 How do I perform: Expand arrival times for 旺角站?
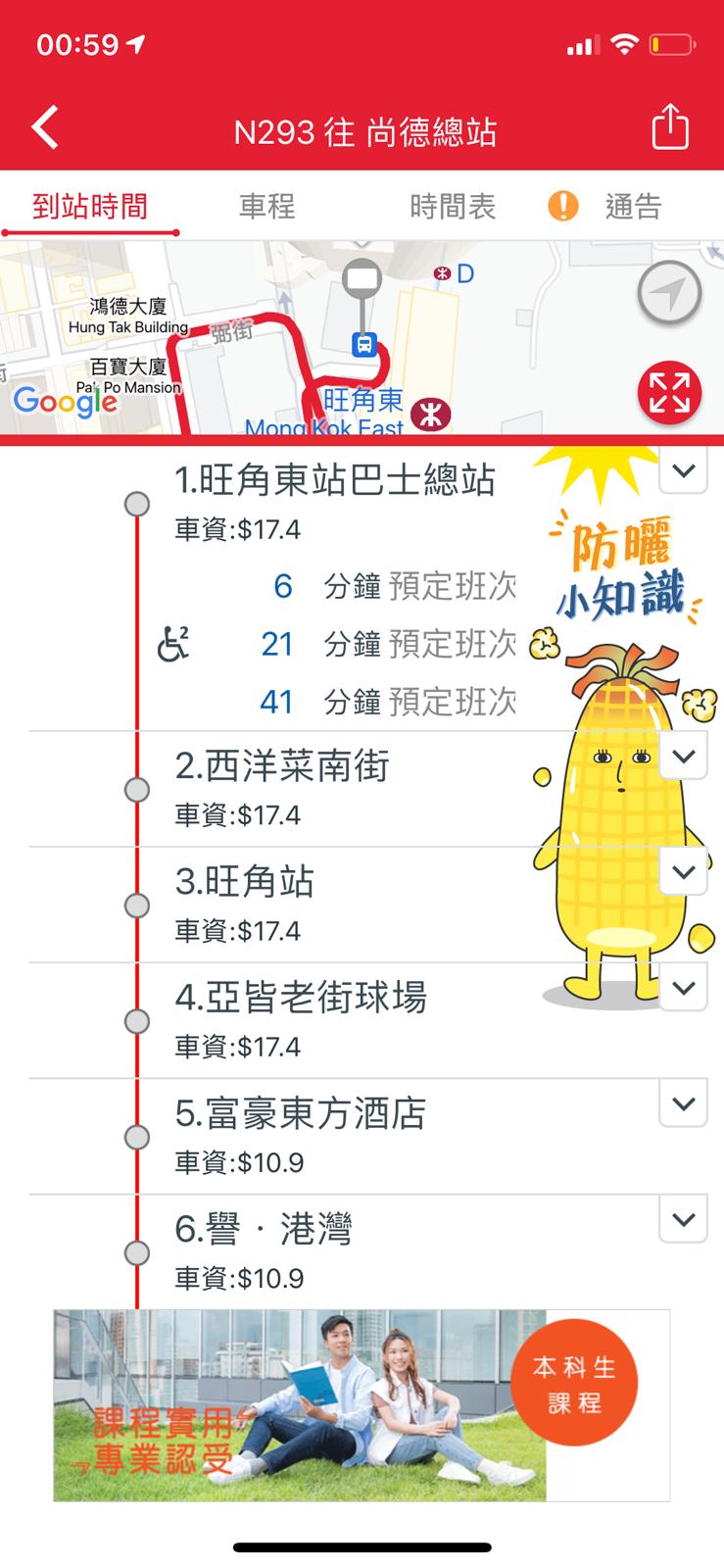(684, 873)
